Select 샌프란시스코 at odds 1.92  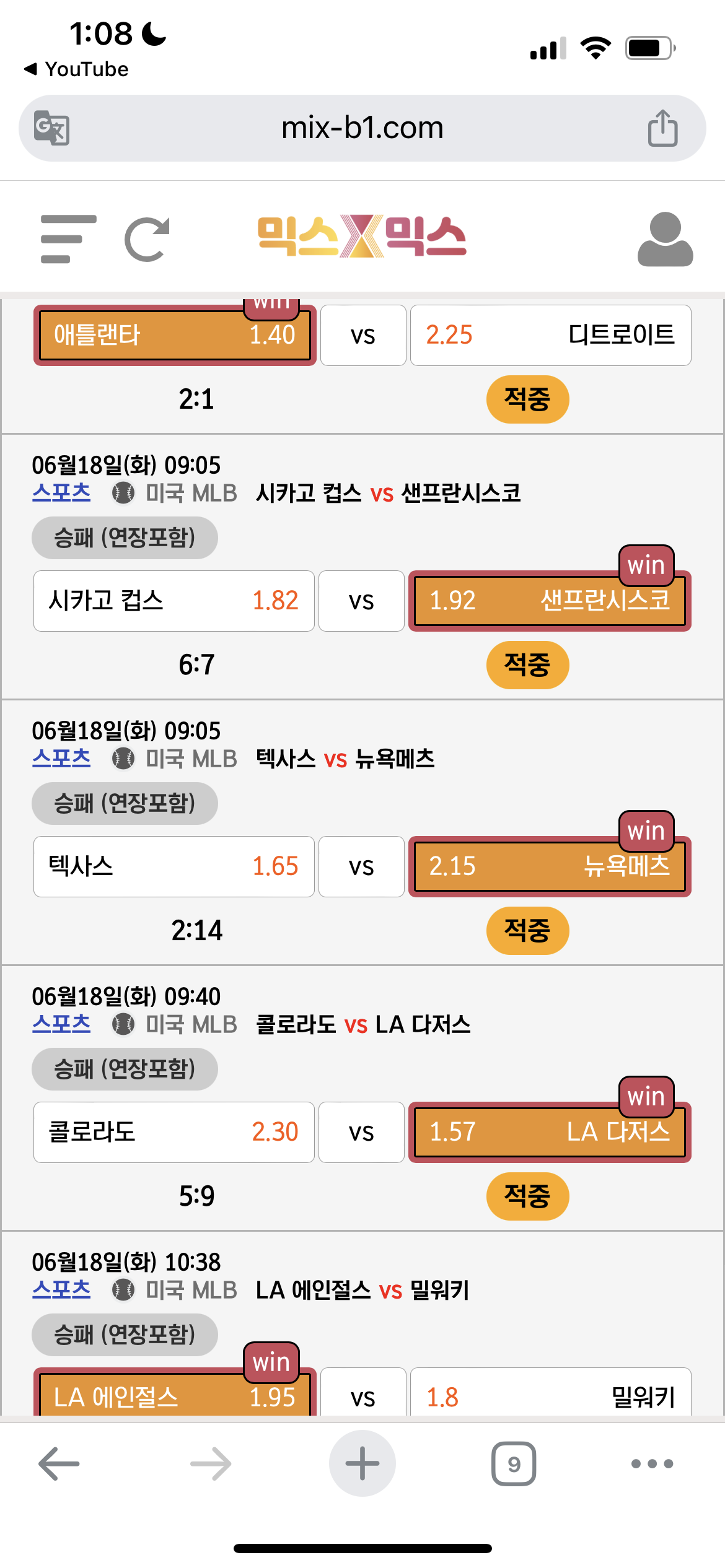(550, 601)
